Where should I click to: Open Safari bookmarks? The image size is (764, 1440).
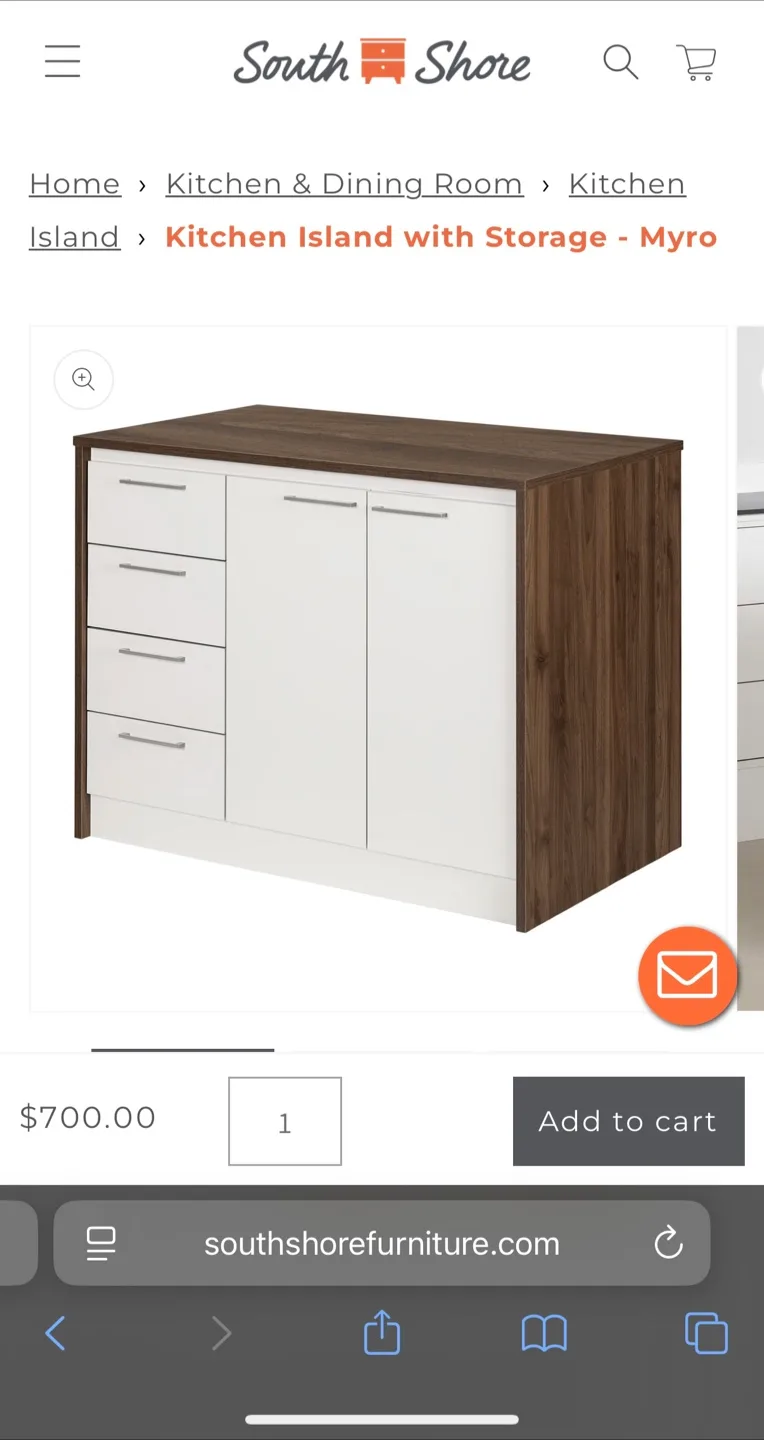[544, 1333]
